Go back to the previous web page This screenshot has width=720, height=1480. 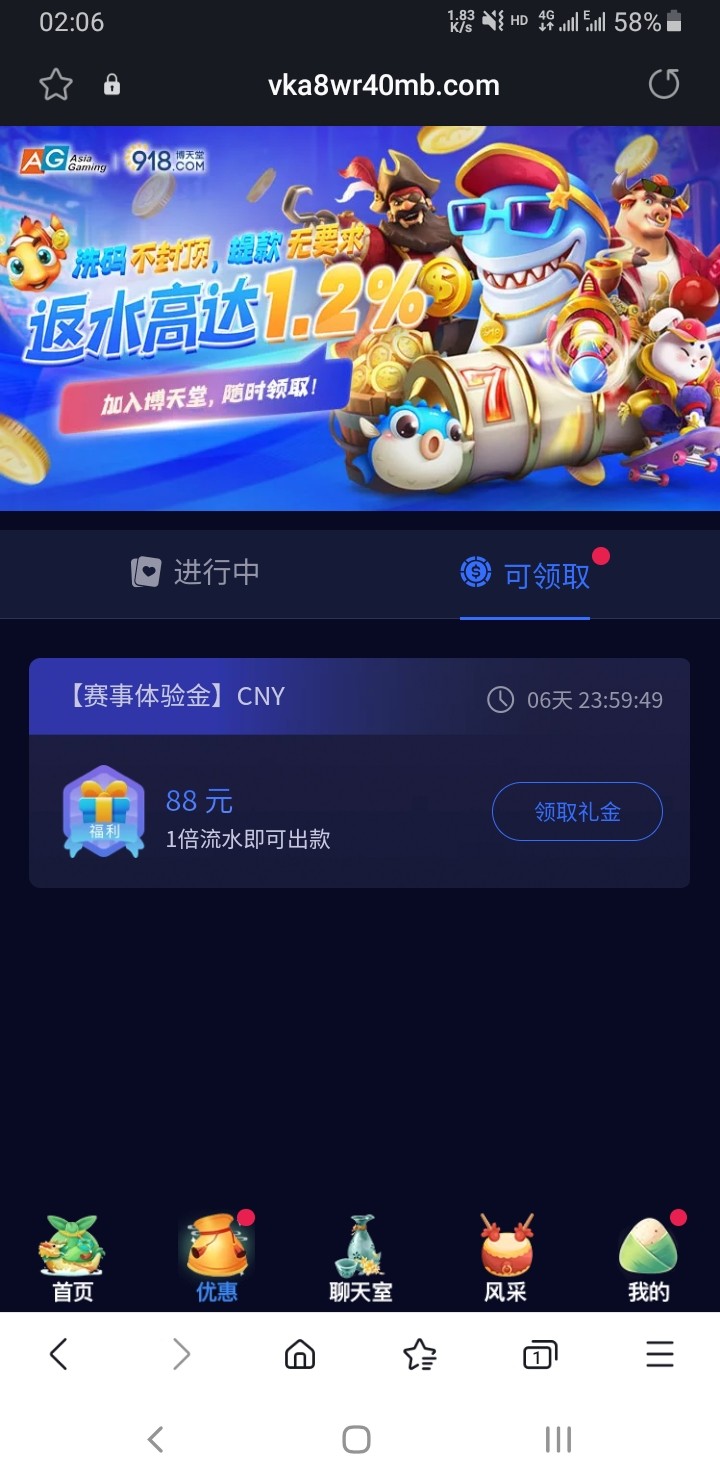tap(59, 1355)
